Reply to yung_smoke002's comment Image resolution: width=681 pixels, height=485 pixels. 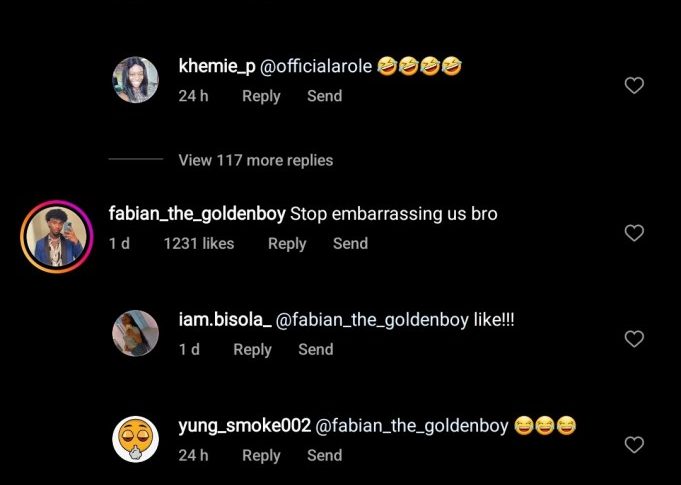pos(261,455)
